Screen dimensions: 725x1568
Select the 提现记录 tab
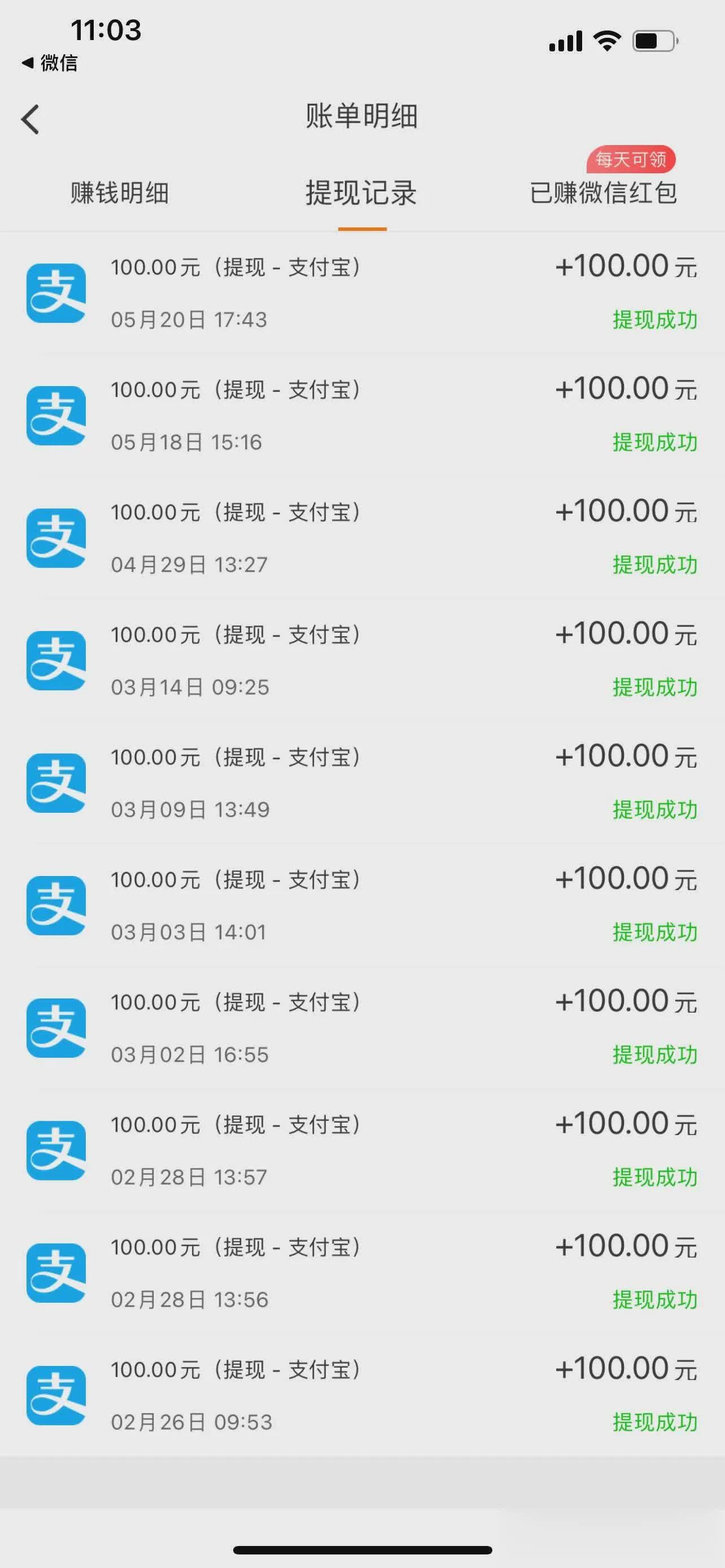pos(362,194)
